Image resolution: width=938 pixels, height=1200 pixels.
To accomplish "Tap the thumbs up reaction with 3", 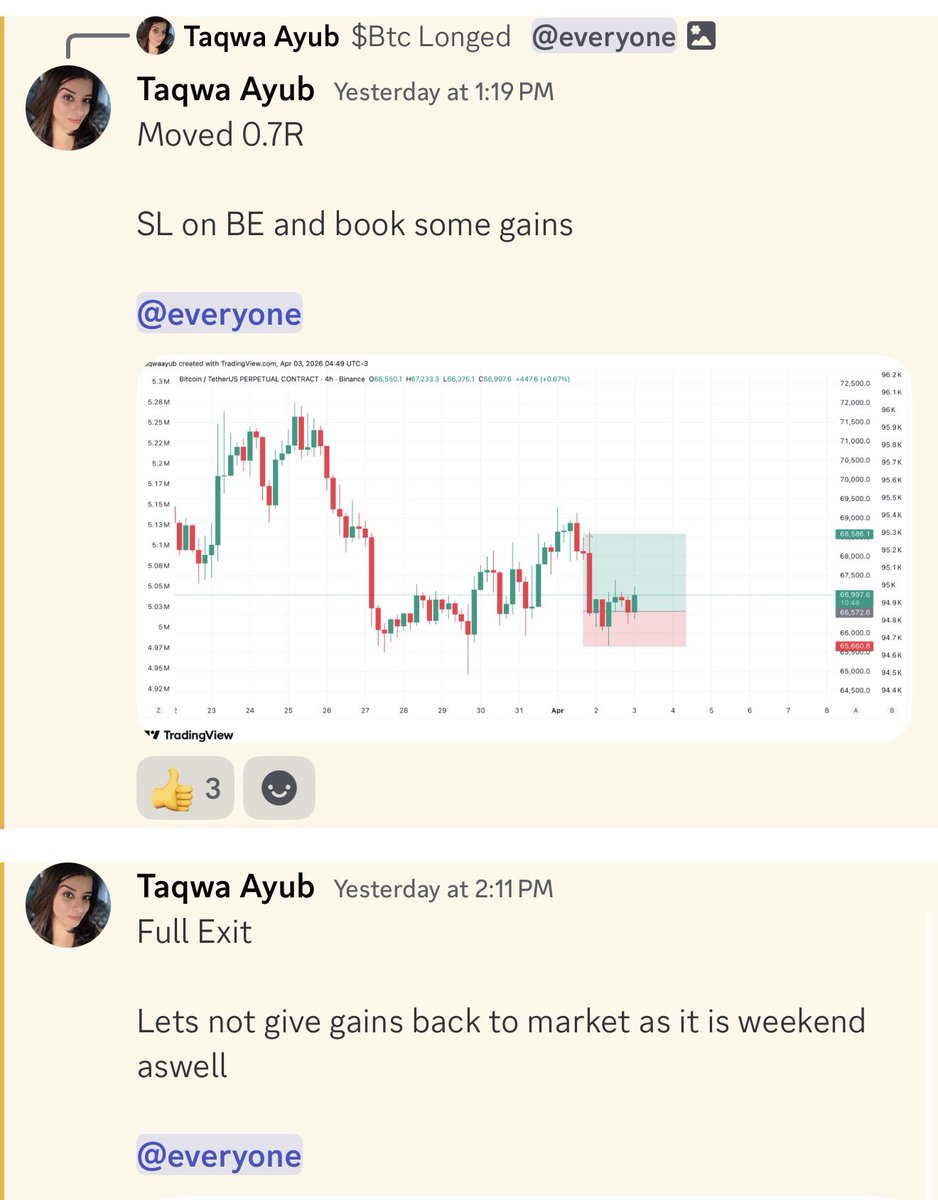I will coord(185,789).
